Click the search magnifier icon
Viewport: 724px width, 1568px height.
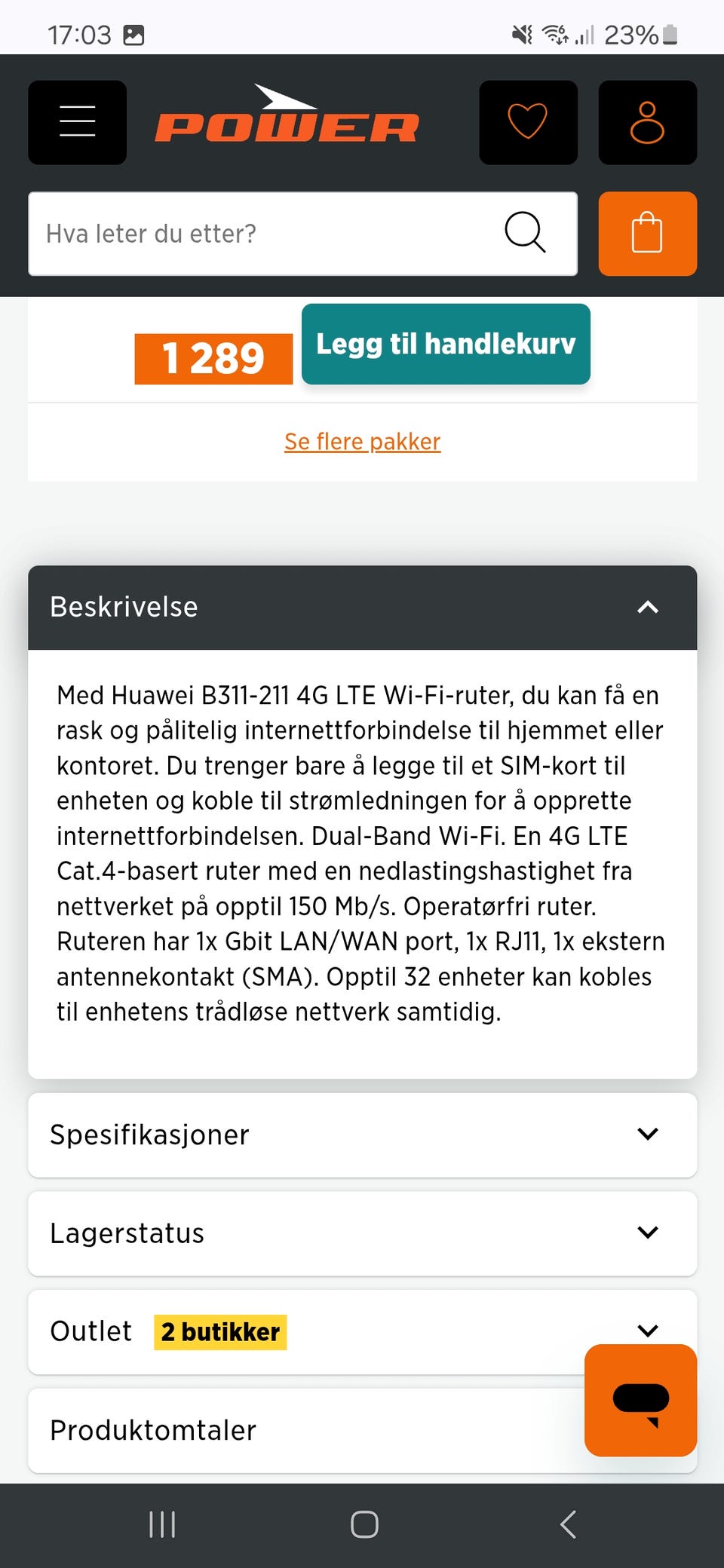(526, 234)
